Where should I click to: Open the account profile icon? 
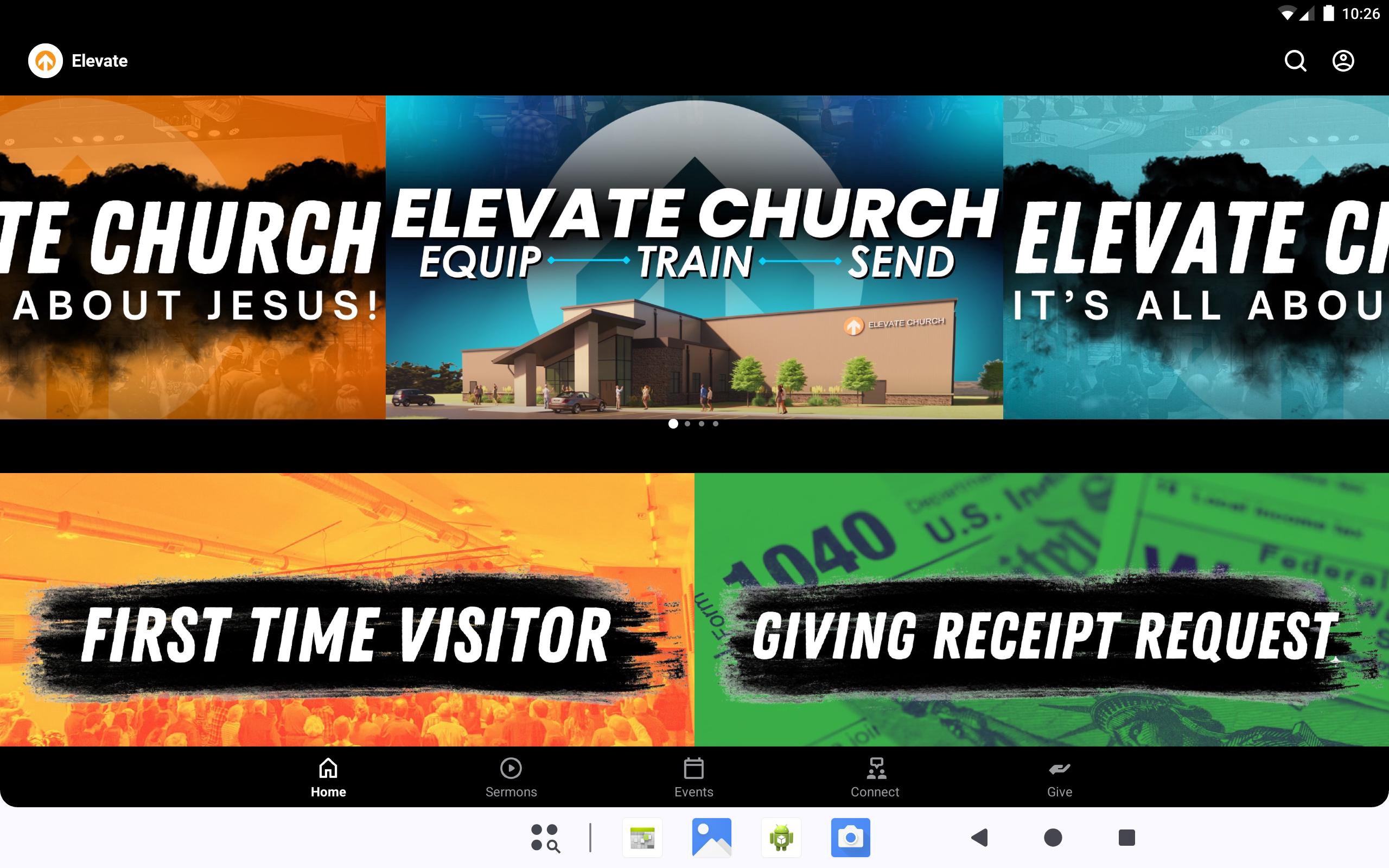pos(1342,61)
